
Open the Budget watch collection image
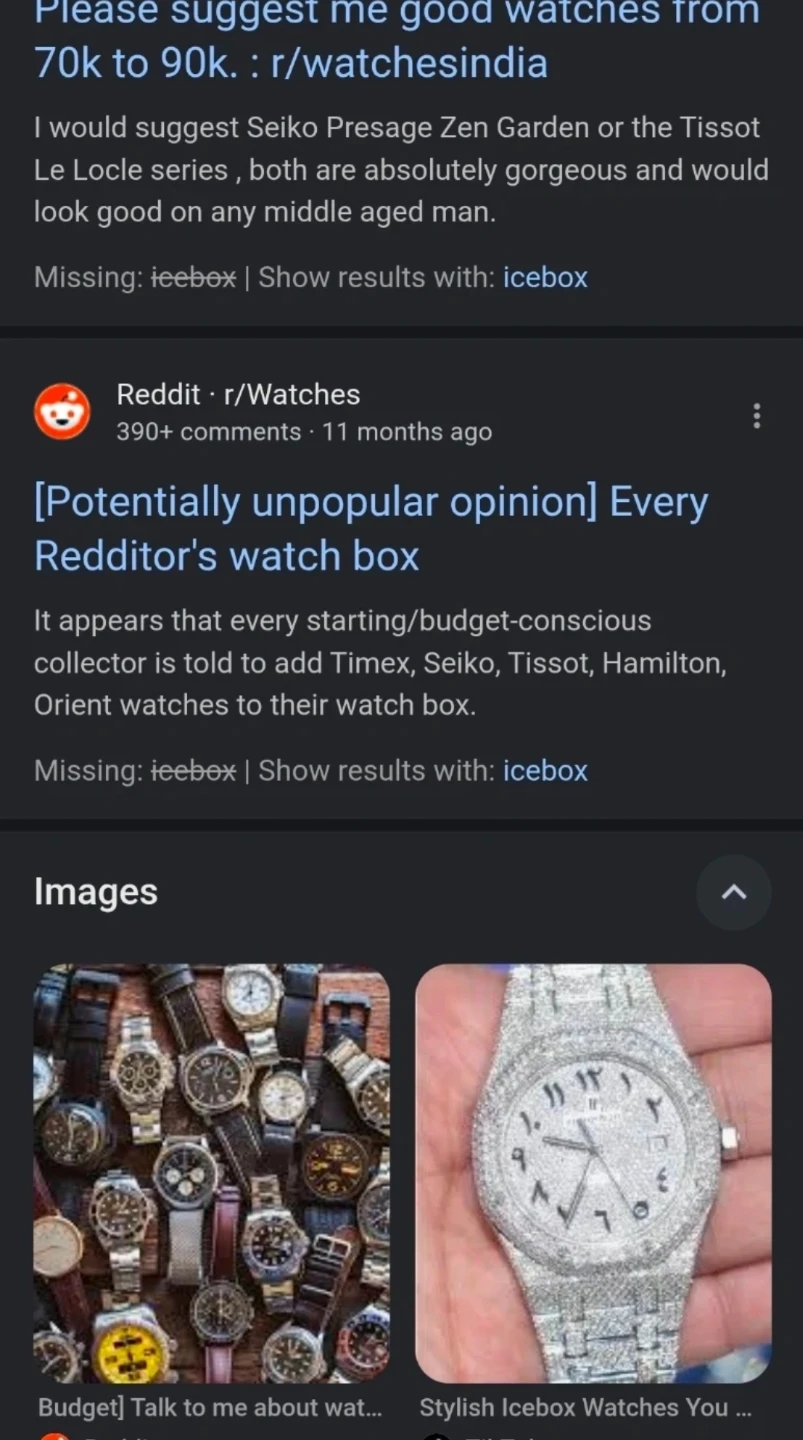pos(212,1174)
